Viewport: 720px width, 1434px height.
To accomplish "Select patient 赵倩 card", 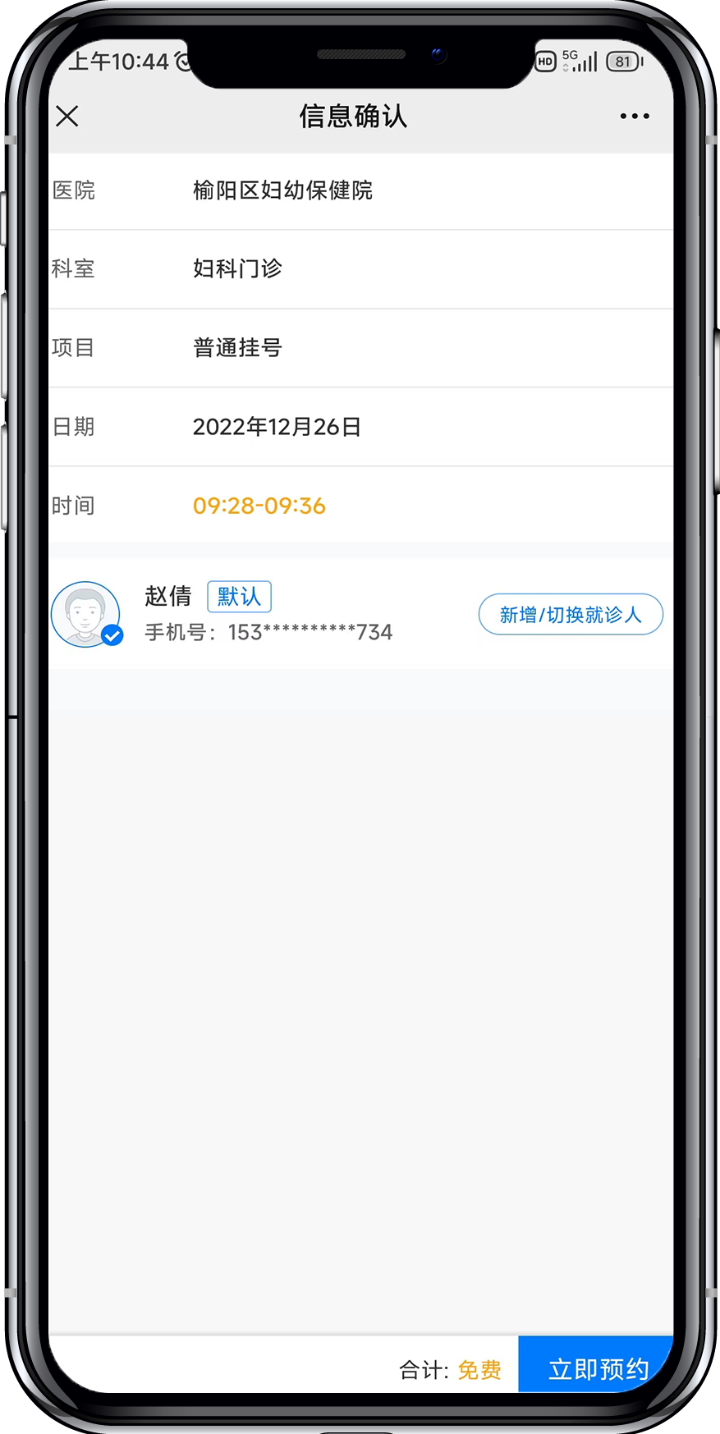I will click(360, 614).
